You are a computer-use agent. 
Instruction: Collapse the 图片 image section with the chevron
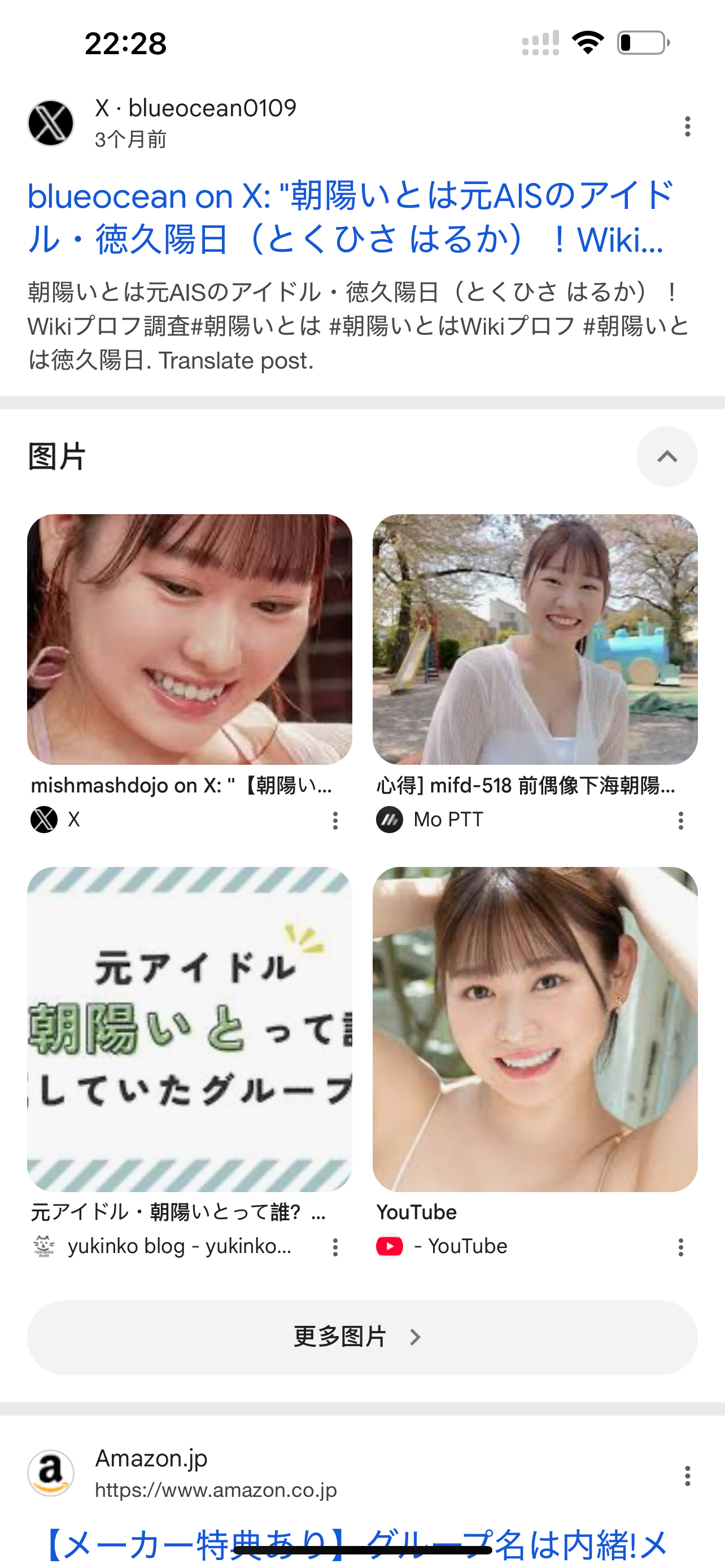click(667, 457)
